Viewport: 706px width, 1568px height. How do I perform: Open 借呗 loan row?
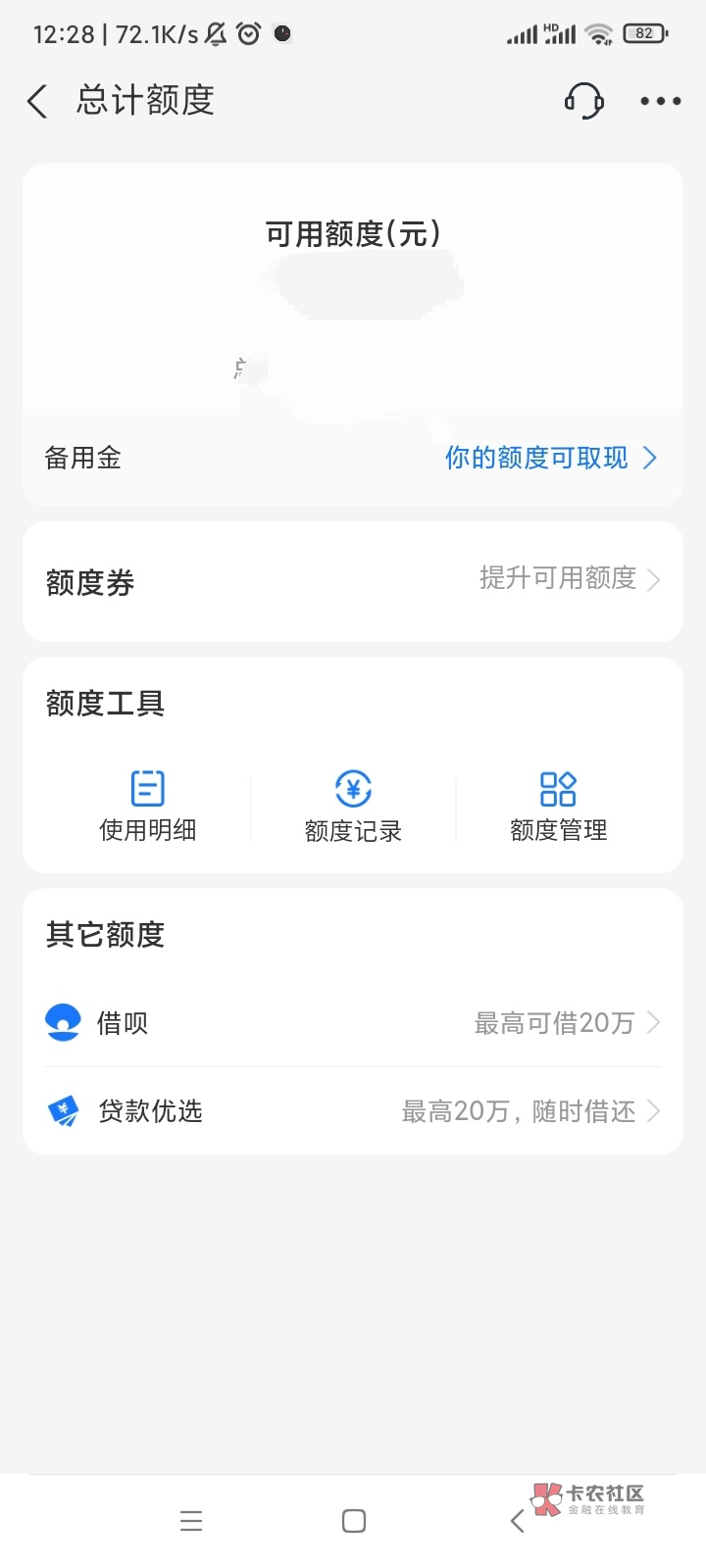[x=353, y=1023]
